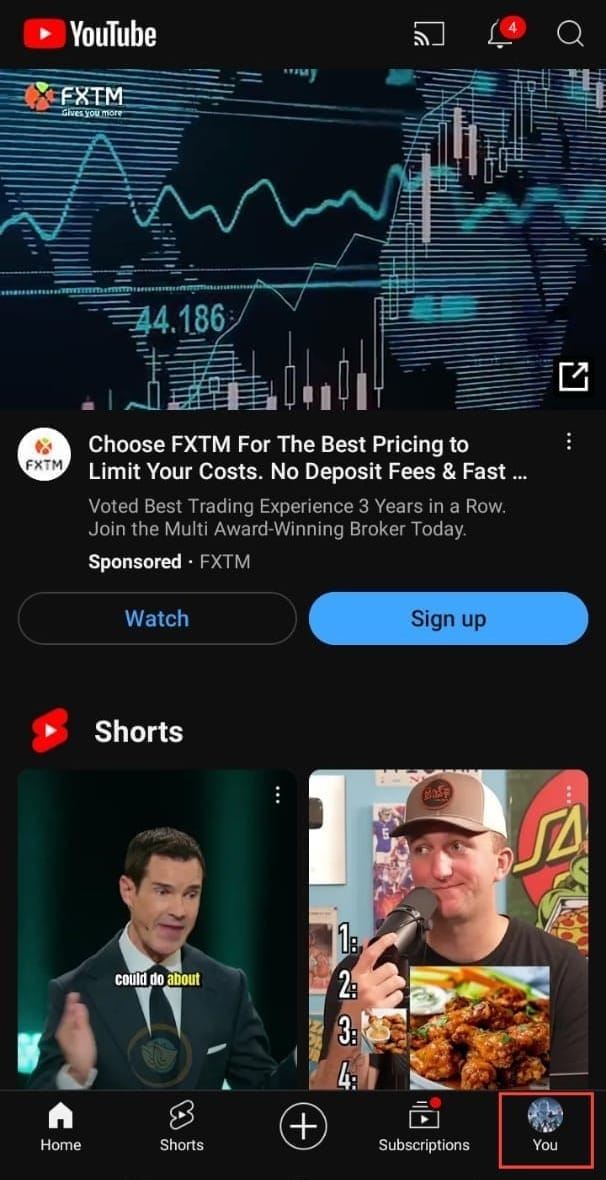
Task: Open options for the suit man Short
Action: 277,795
